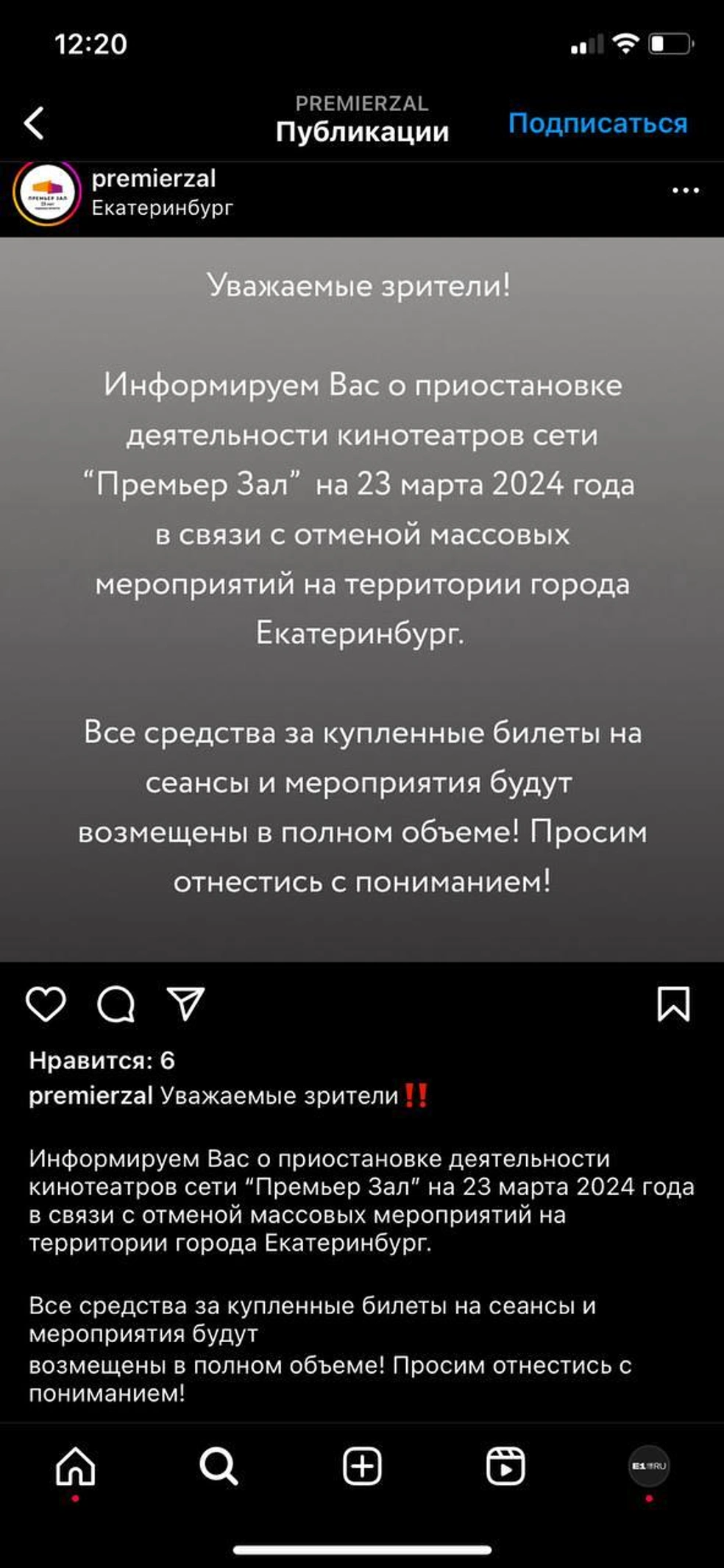
Task: Open the post's three-dot options menu
Action: (x=685, y=191)
